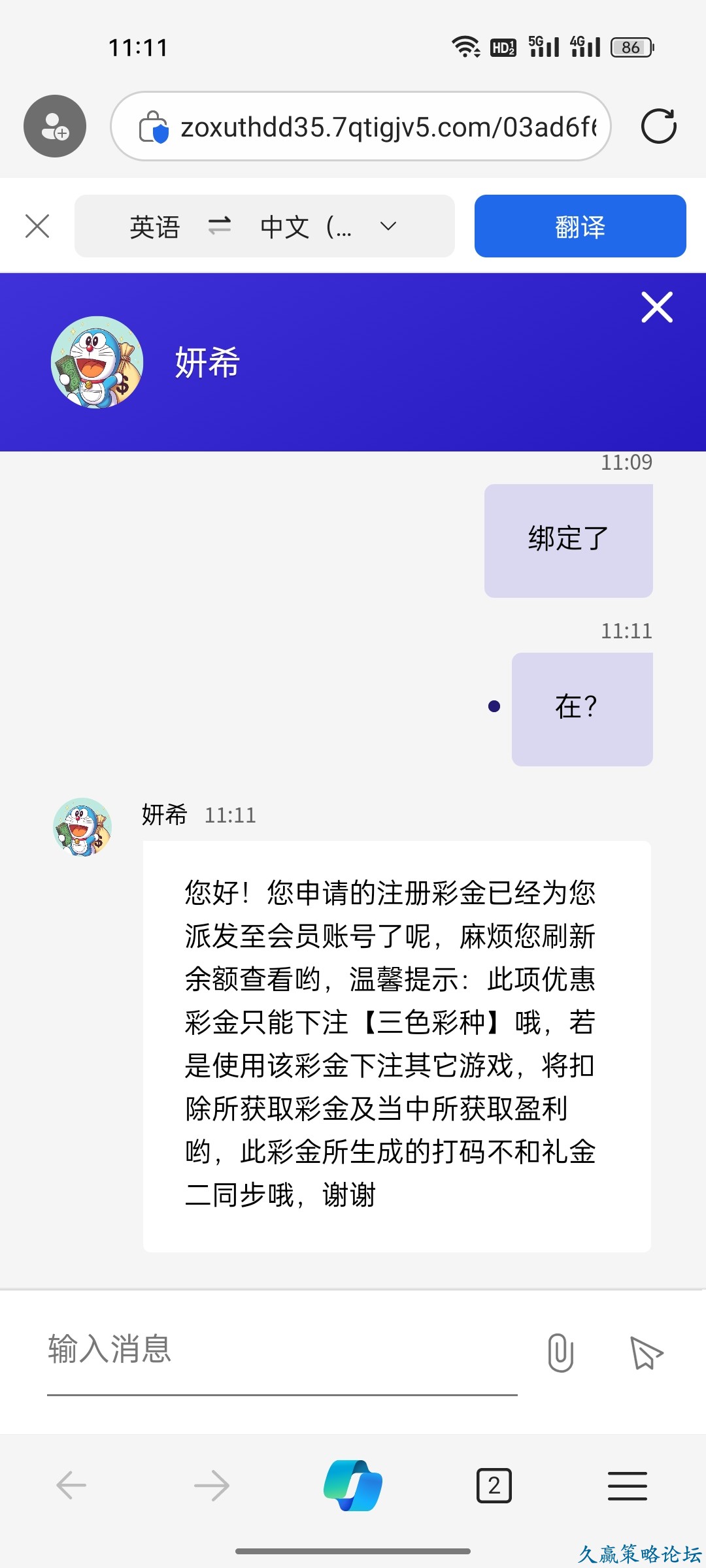Open the browser hamburger menu
This screenshot has height=1568, width=706.
pos(627,1485)
